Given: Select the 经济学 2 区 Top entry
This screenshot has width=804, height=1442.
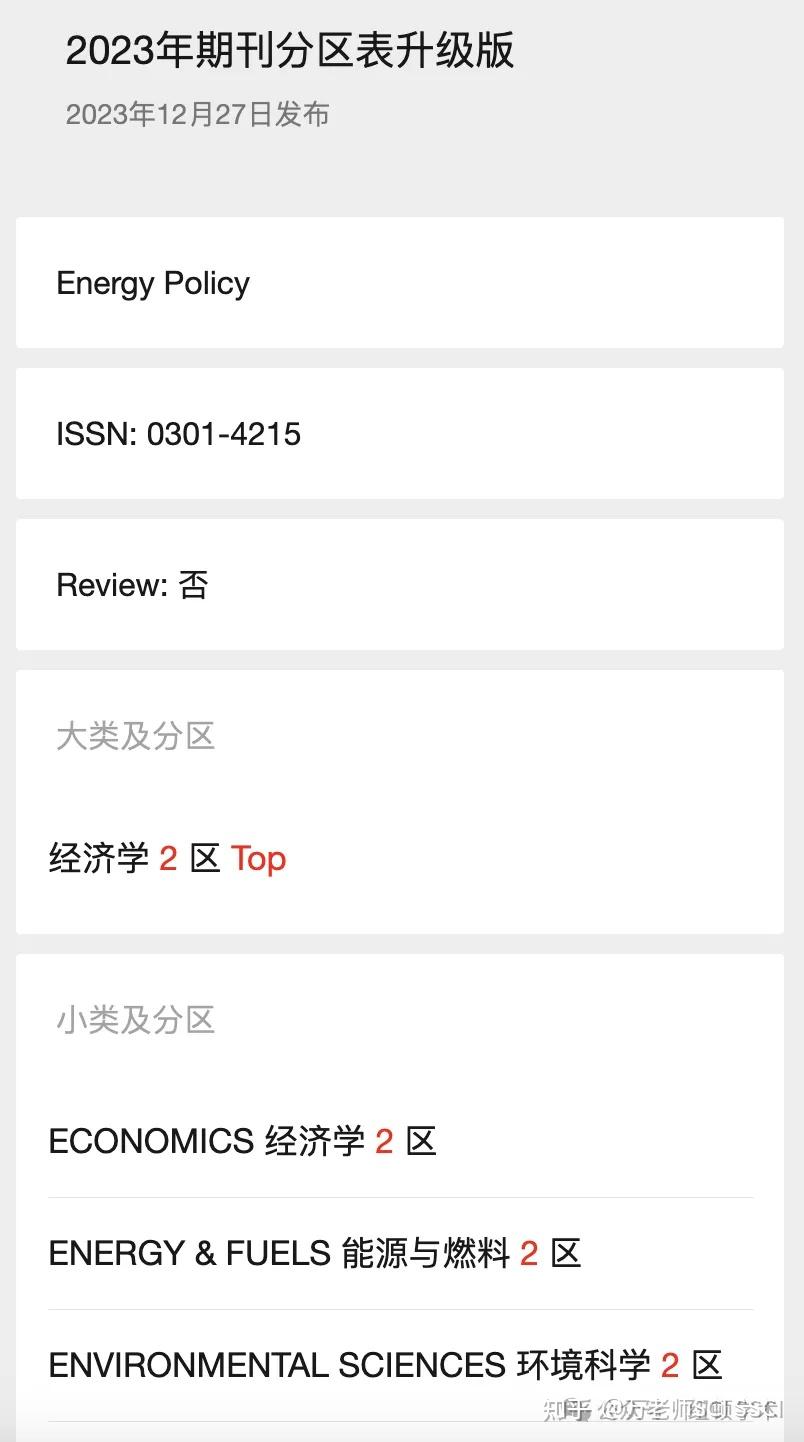Looking at the screenshot, I should pos(166,858).
